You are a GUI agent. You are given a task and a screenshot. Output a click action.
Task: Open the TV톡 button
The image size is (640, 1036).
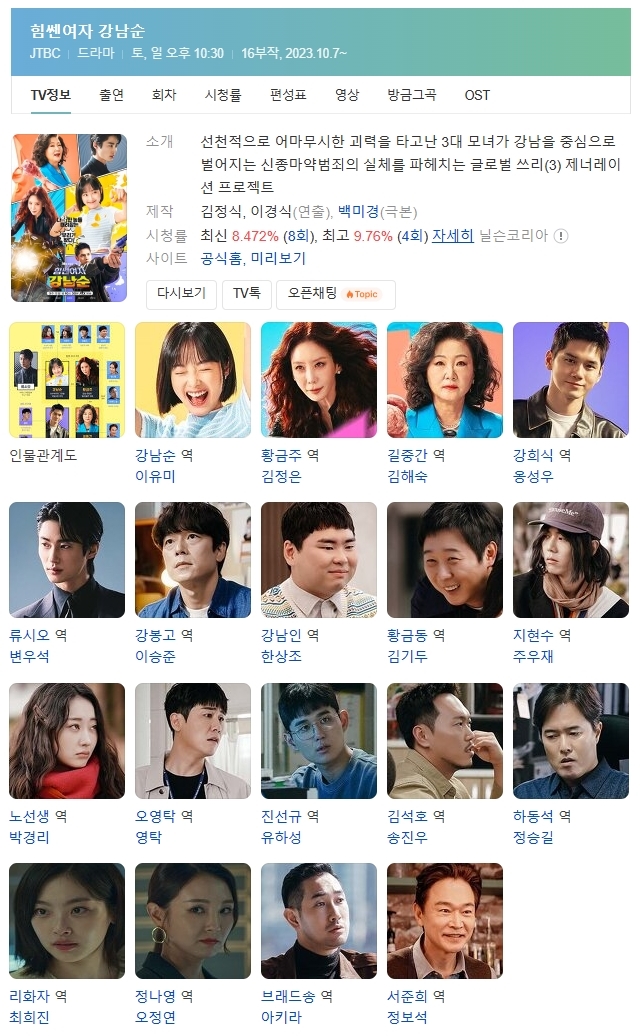[x=246, y=294]
